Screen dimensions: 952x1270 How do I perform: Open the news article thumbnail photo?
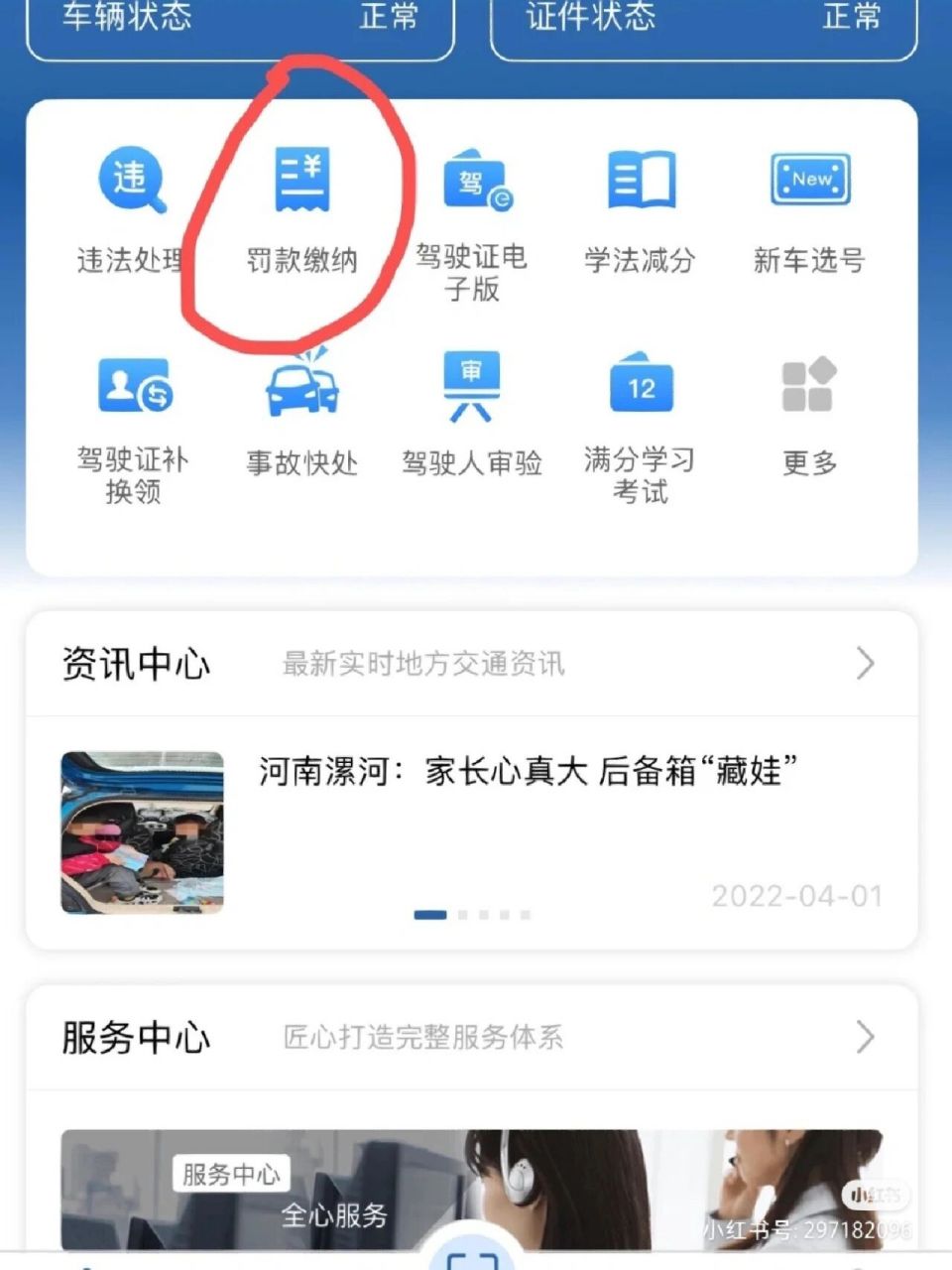point(141,833)
